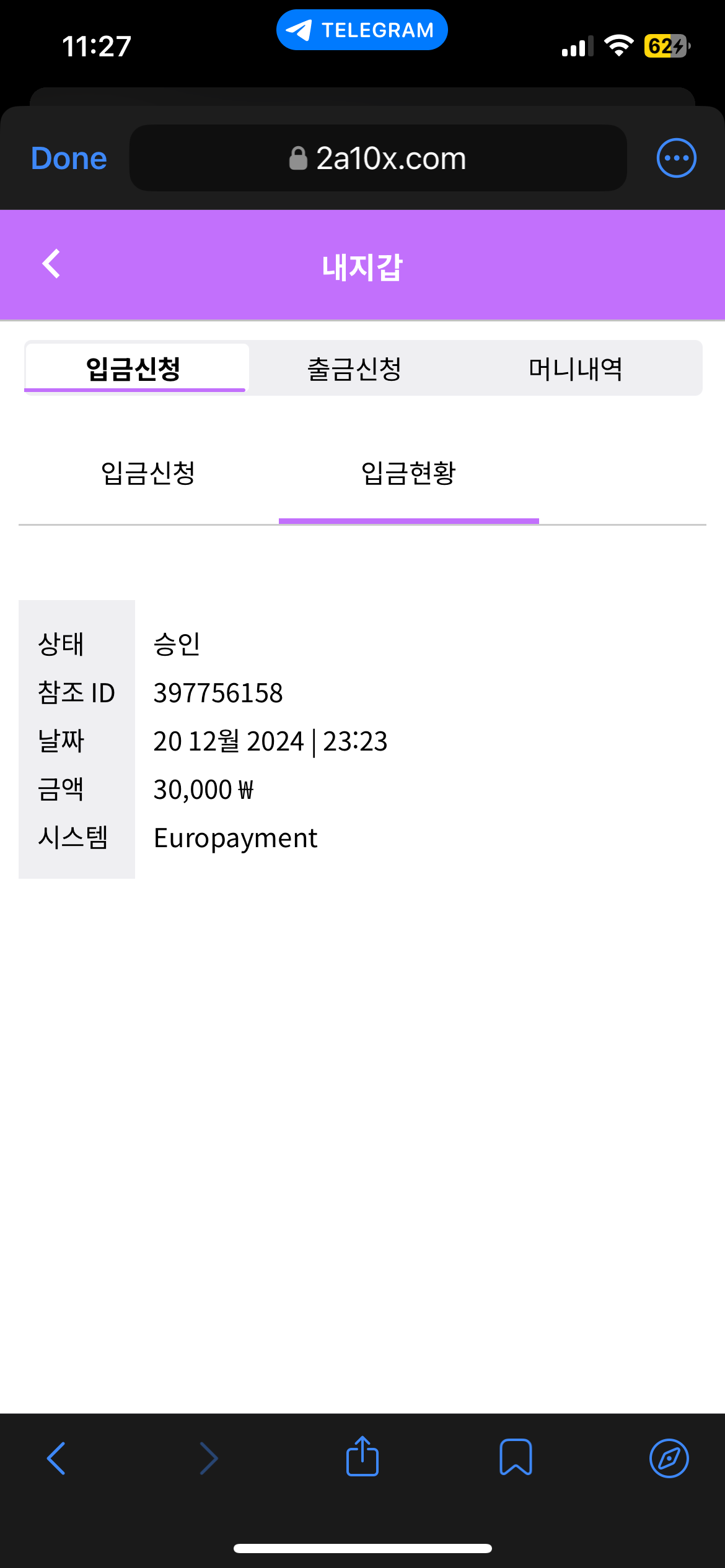Image resolution: width=725 pixels, height=1568 pixels.
Task: Return to Telegram via the top pill
Action: (362, 30)
